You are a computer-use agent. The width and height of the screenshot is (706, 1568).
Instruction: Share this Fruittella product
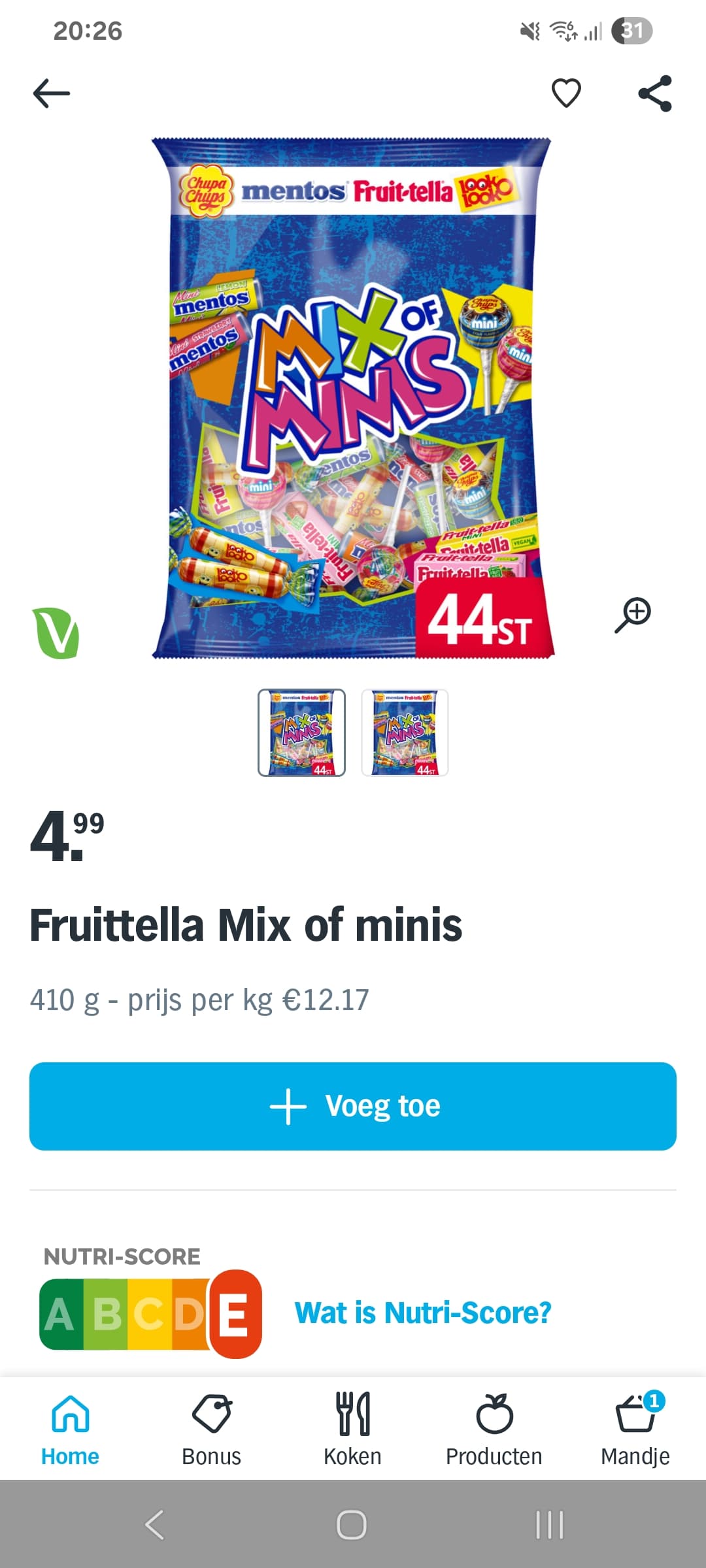coord(655,93)
